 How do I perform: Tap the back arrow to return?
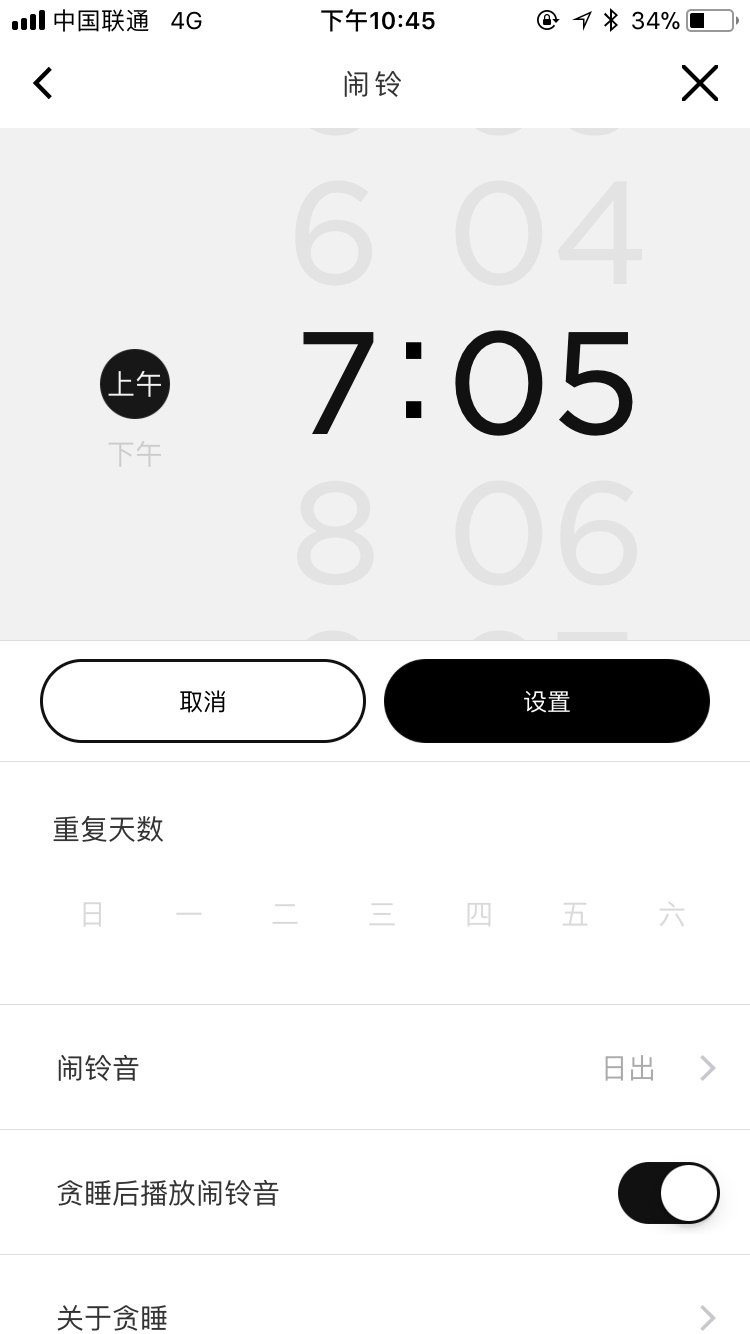tap(42, 83)
